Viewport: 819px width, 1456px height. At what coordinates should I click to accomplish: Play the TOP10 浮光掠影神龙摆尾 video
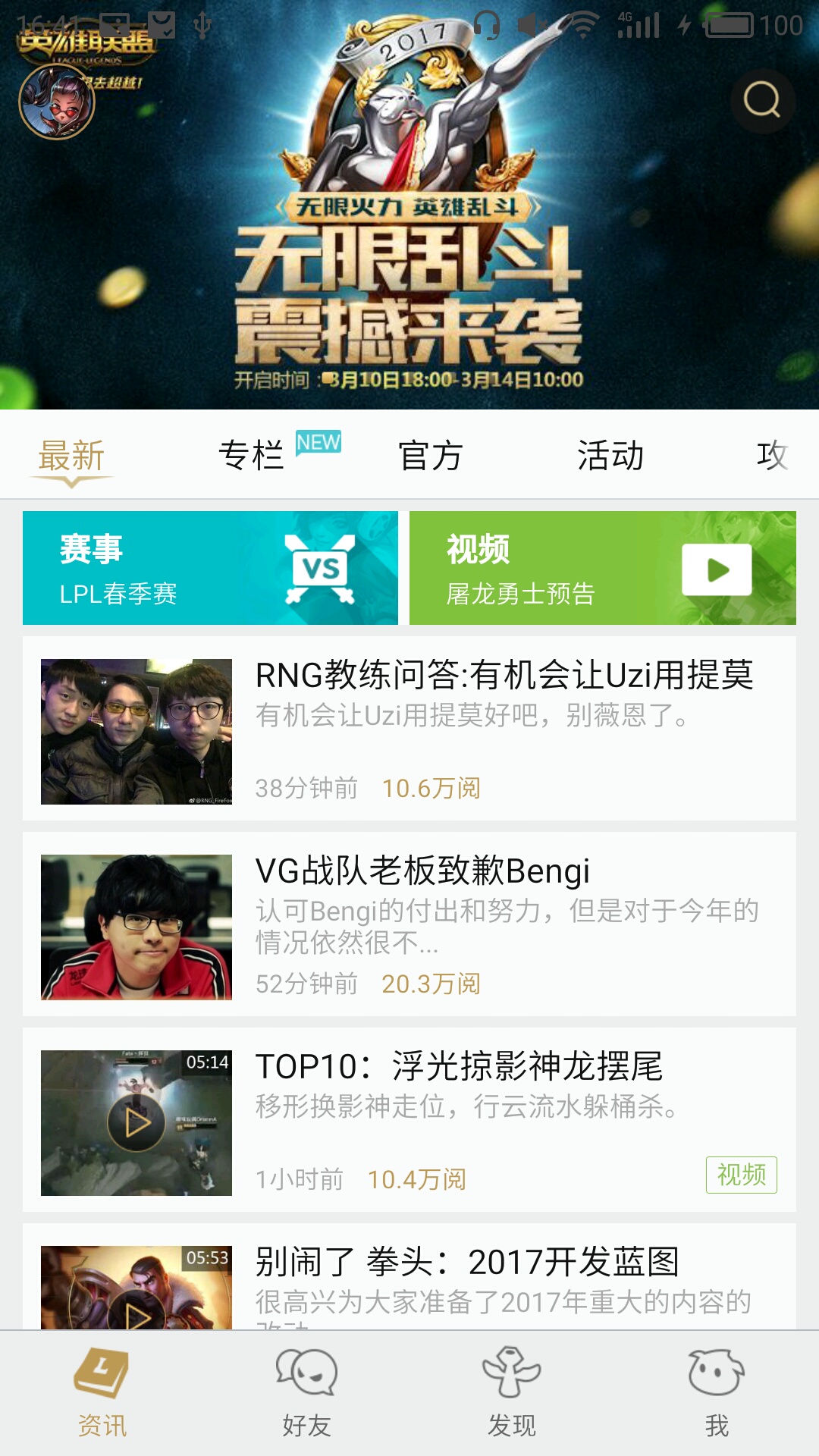click(x=136, y=1123)
